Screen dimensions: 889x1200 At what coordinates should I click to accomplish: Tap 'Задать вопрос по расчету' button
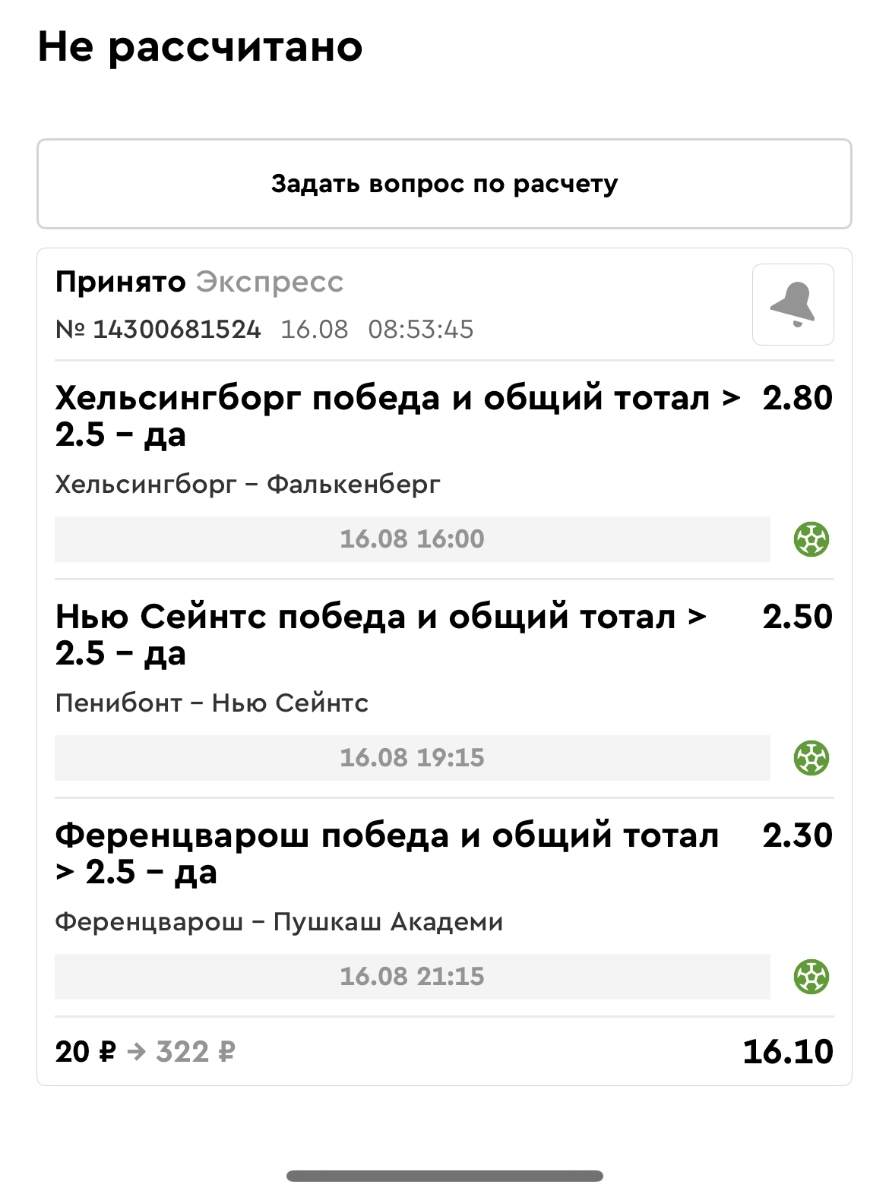coord(444,184)
